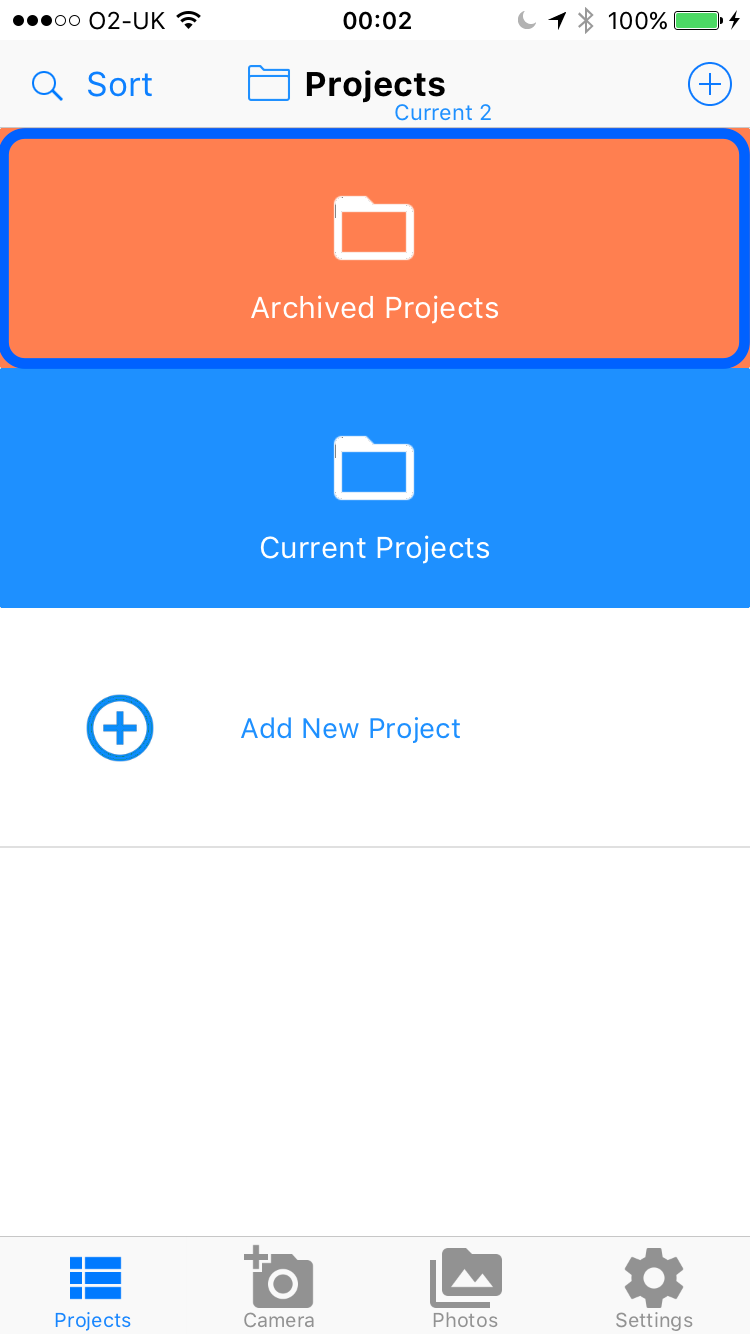Switch to the Photos tab

[x=465, y=1288]
